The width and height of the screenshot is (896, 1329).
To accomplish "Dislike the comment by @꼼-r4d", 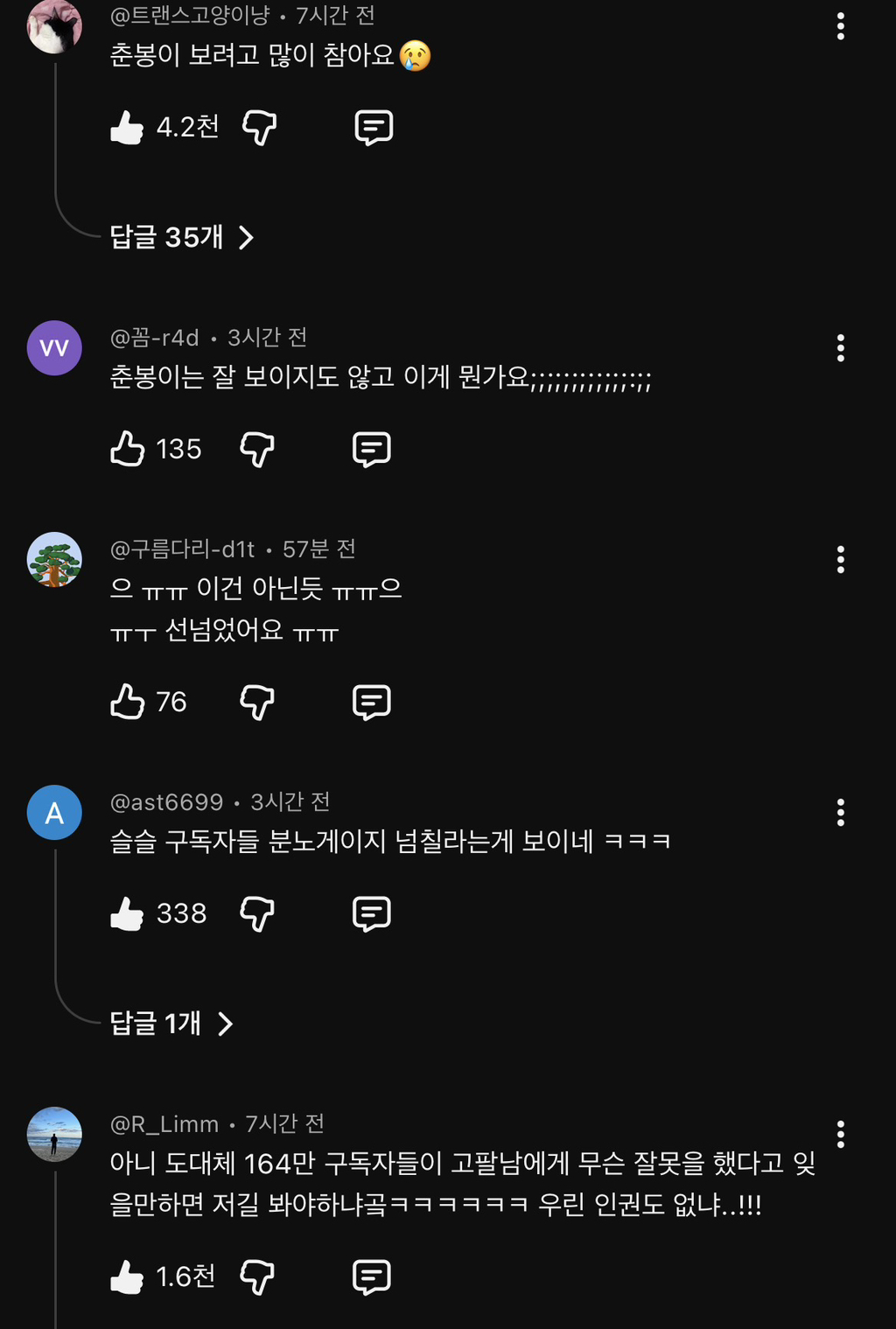I will click(x=257, y=450).
